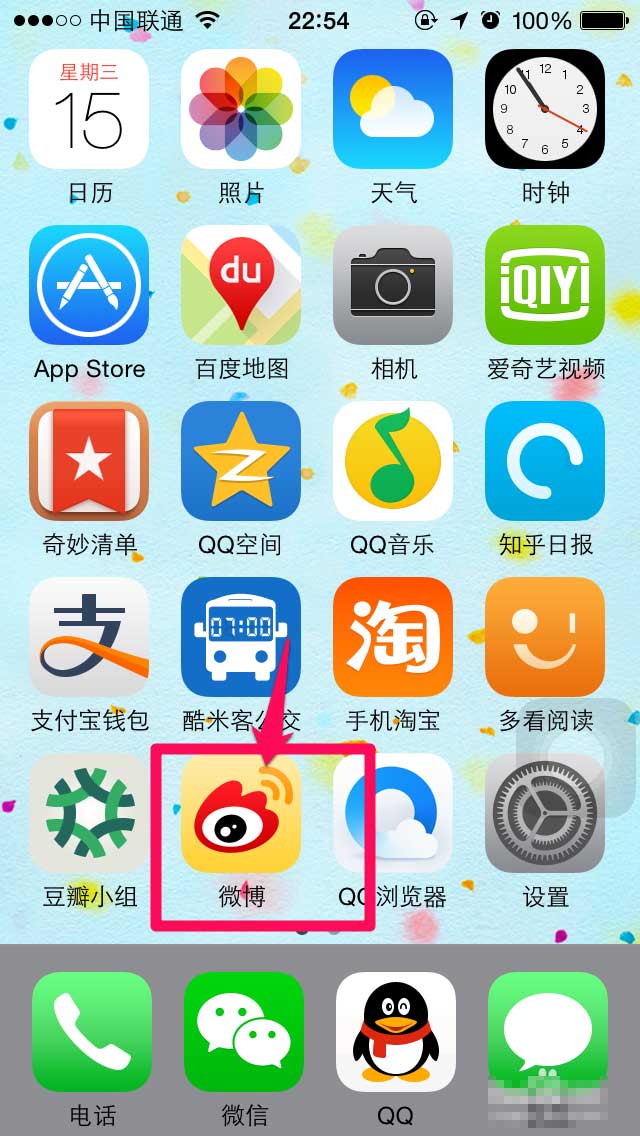The width and height of the screenshot is (640, 1136).
Task: Open QQ音乐 music app
Action: (393, 461)
